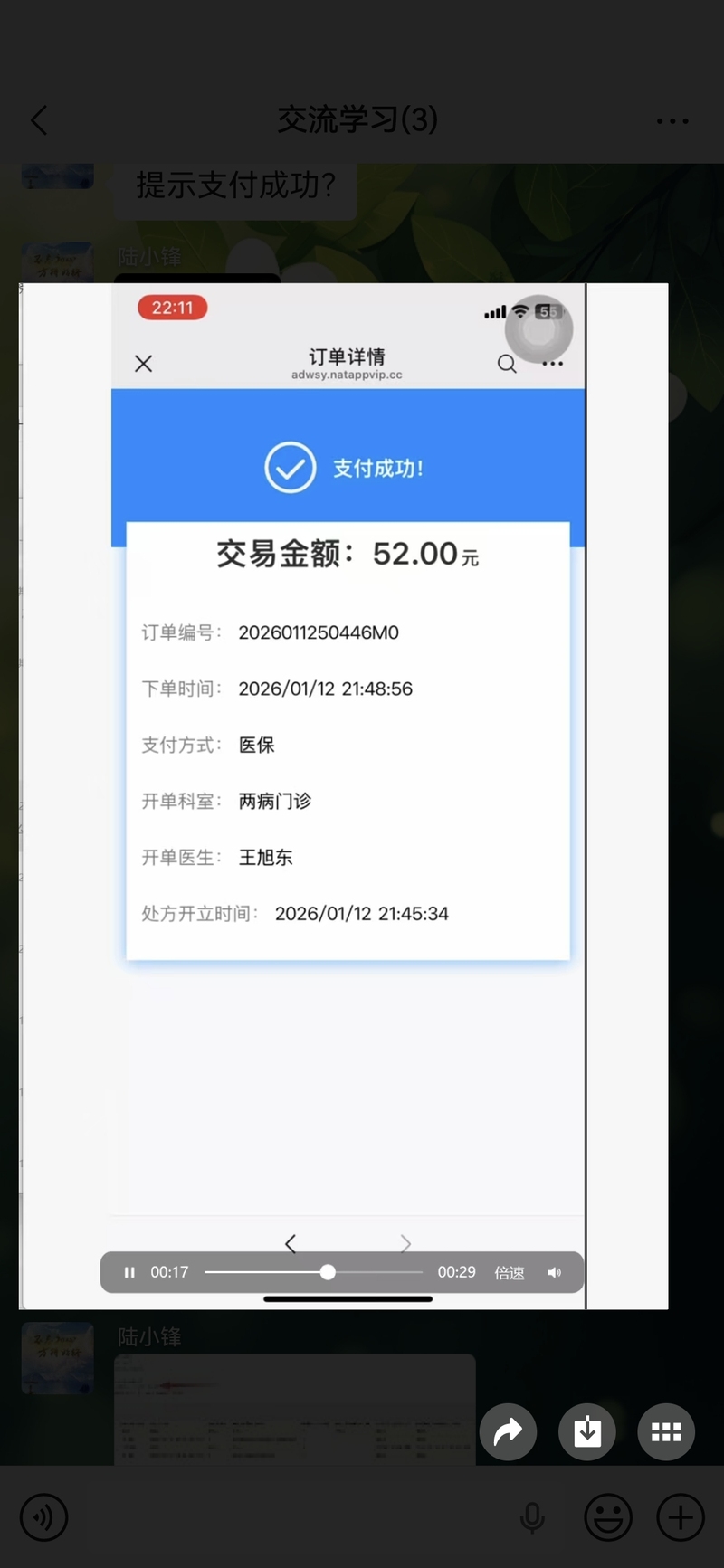
Task: Pause the playing video
Action: point(129,1272)
